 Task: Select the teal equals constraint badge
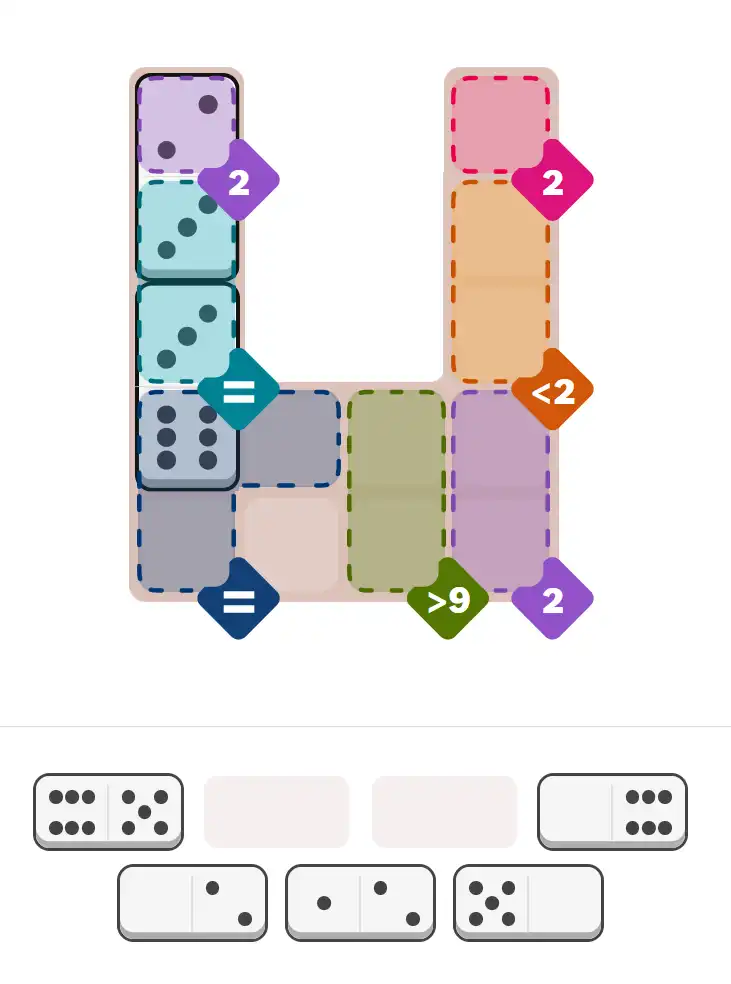point(239,390)
